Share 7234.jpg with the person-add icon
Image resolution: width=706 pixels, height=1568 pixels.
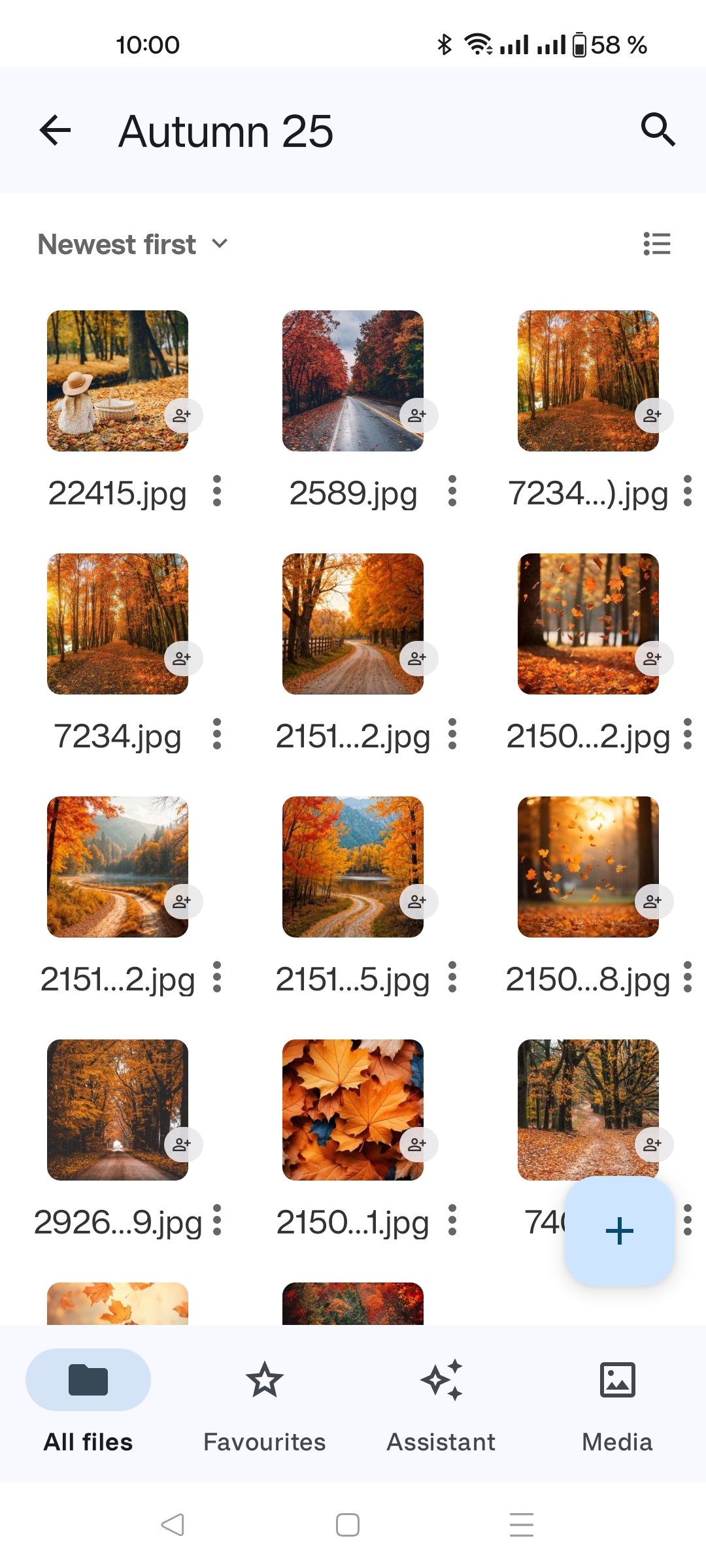182,658
